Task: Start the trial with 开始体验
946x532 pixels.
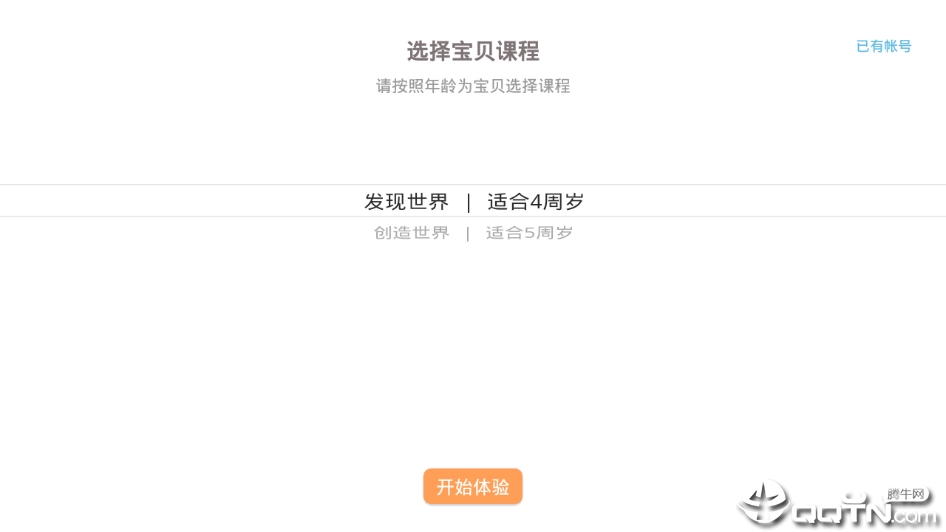Action: coord(473,487)
